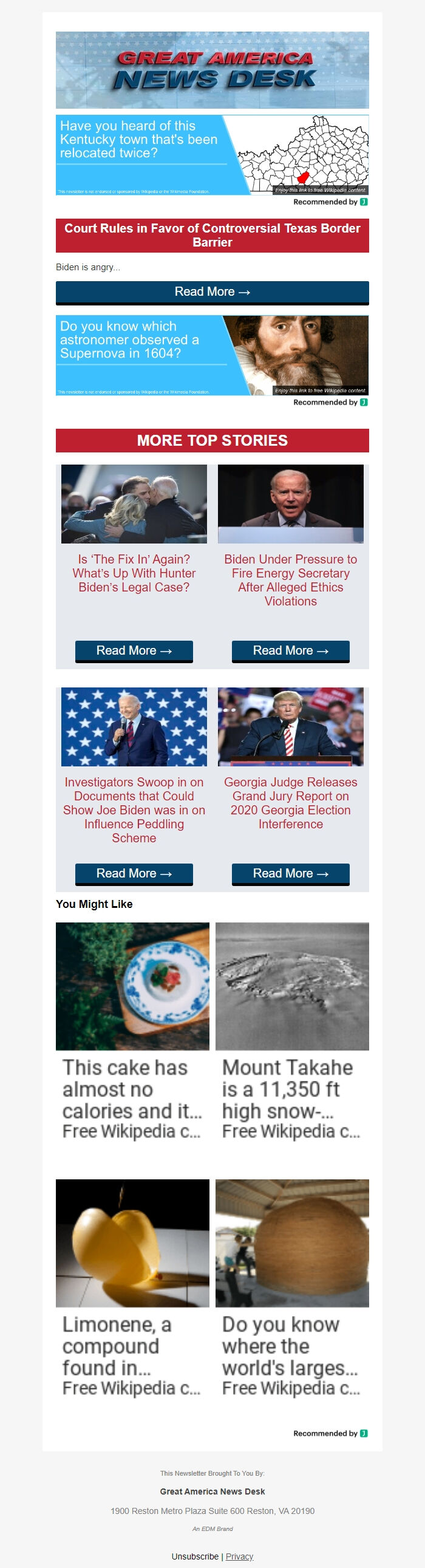425x1568 pixels.
Task: Read more about Hunter Biden's legal case
Action: point(134,650)
